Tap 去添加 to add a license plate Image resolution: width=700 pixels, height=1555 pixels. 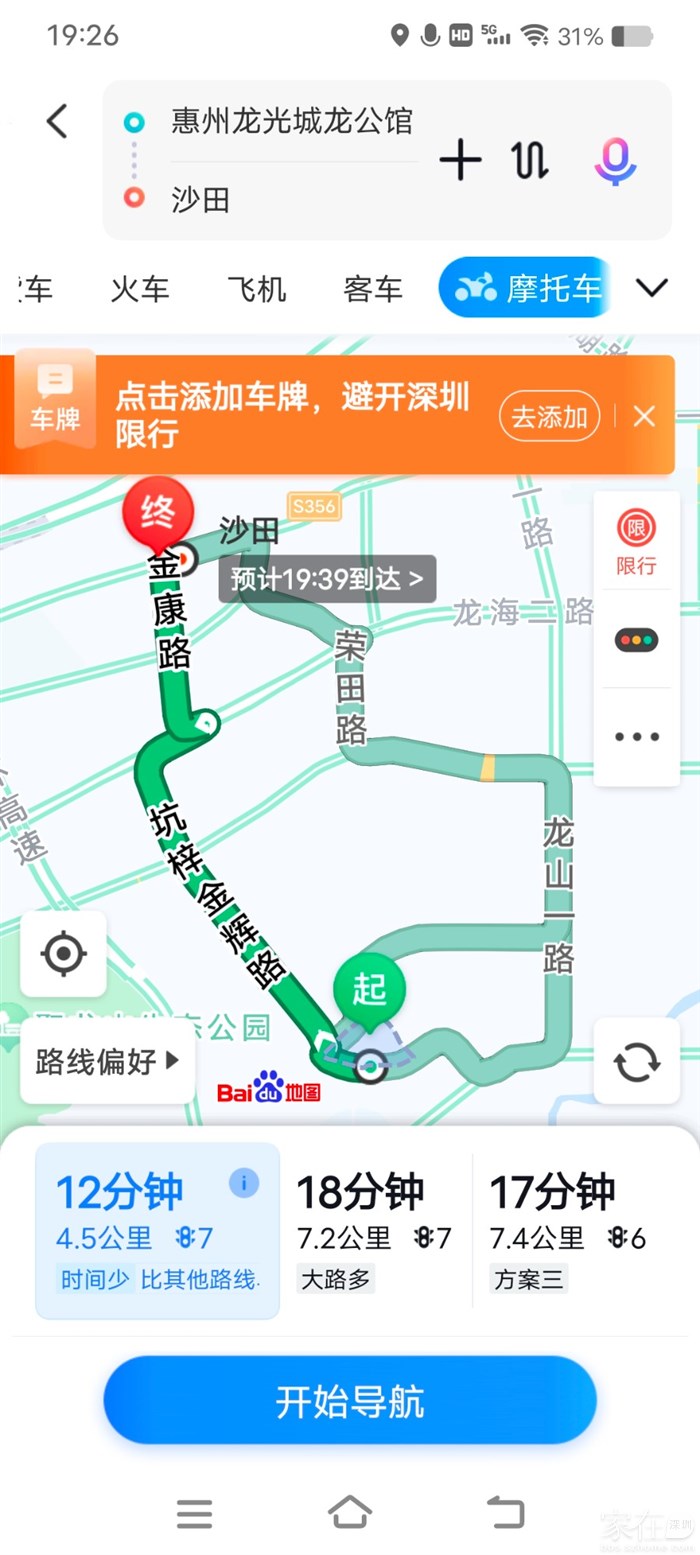point(549,417)
